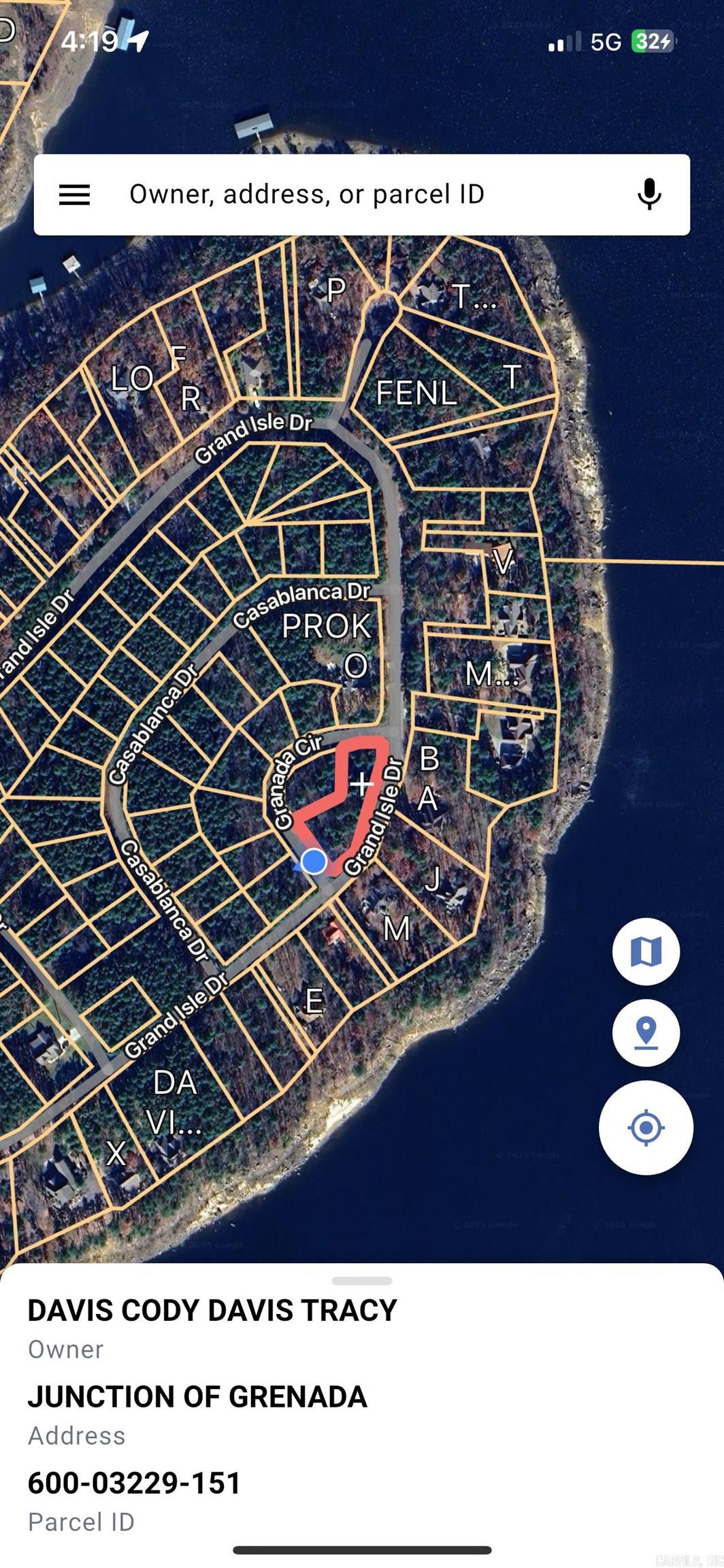Expand the parcel details sheet handle

361,1281
